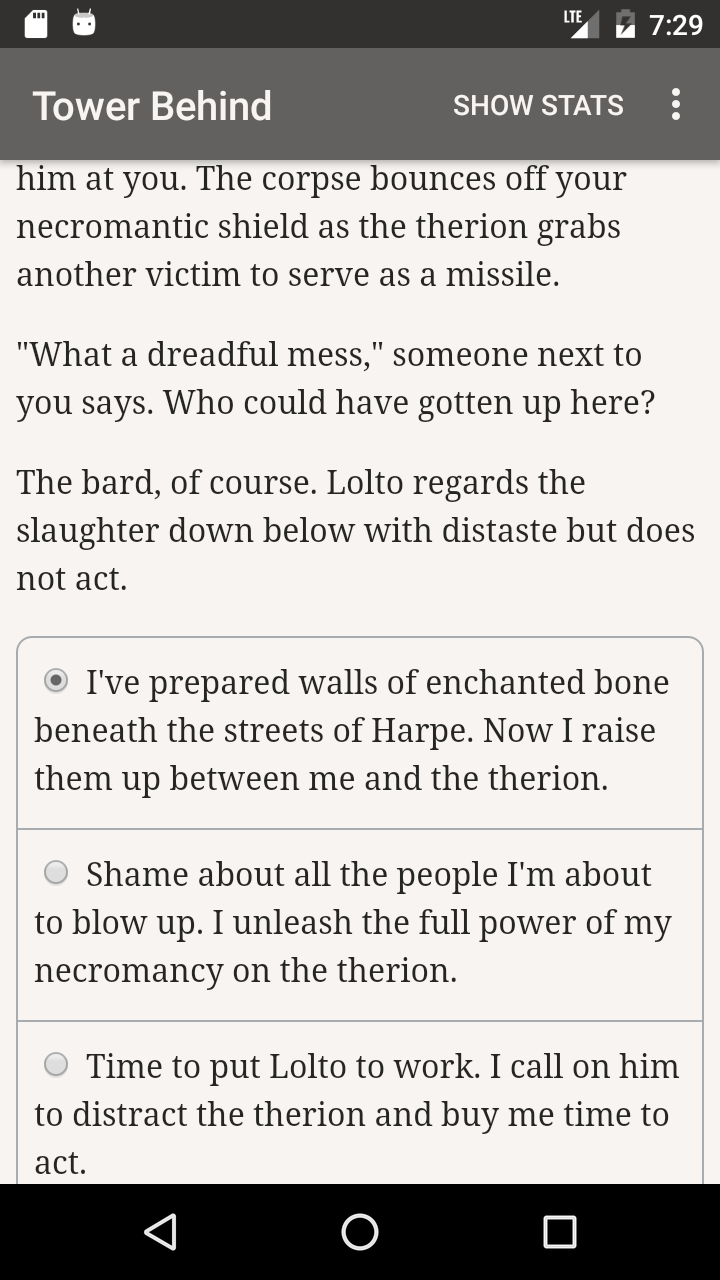Open the overflow menu
Screen dimensions: 720x1280
click(676, 104)
